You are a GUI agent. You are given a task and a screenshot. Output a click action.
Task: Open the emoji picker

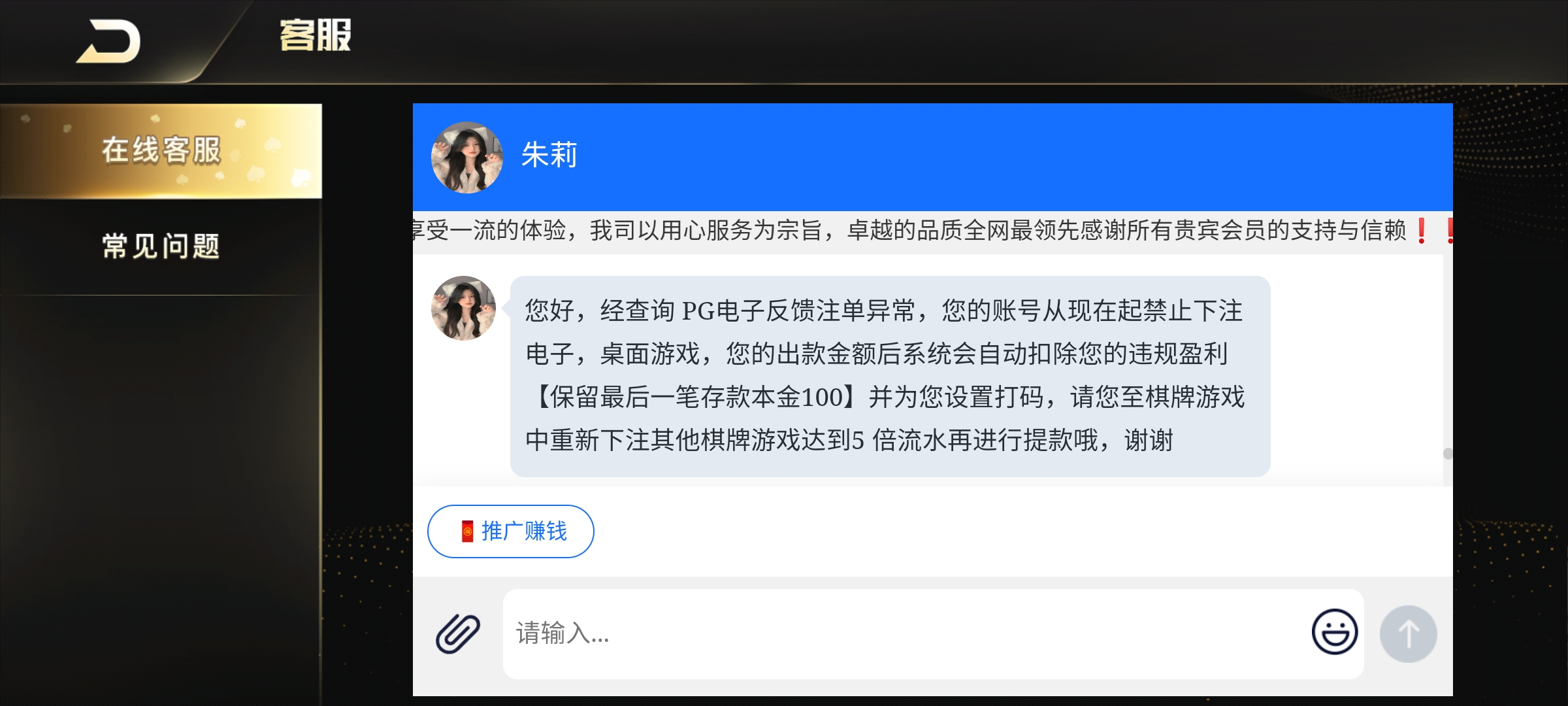tap(1334, 632)
